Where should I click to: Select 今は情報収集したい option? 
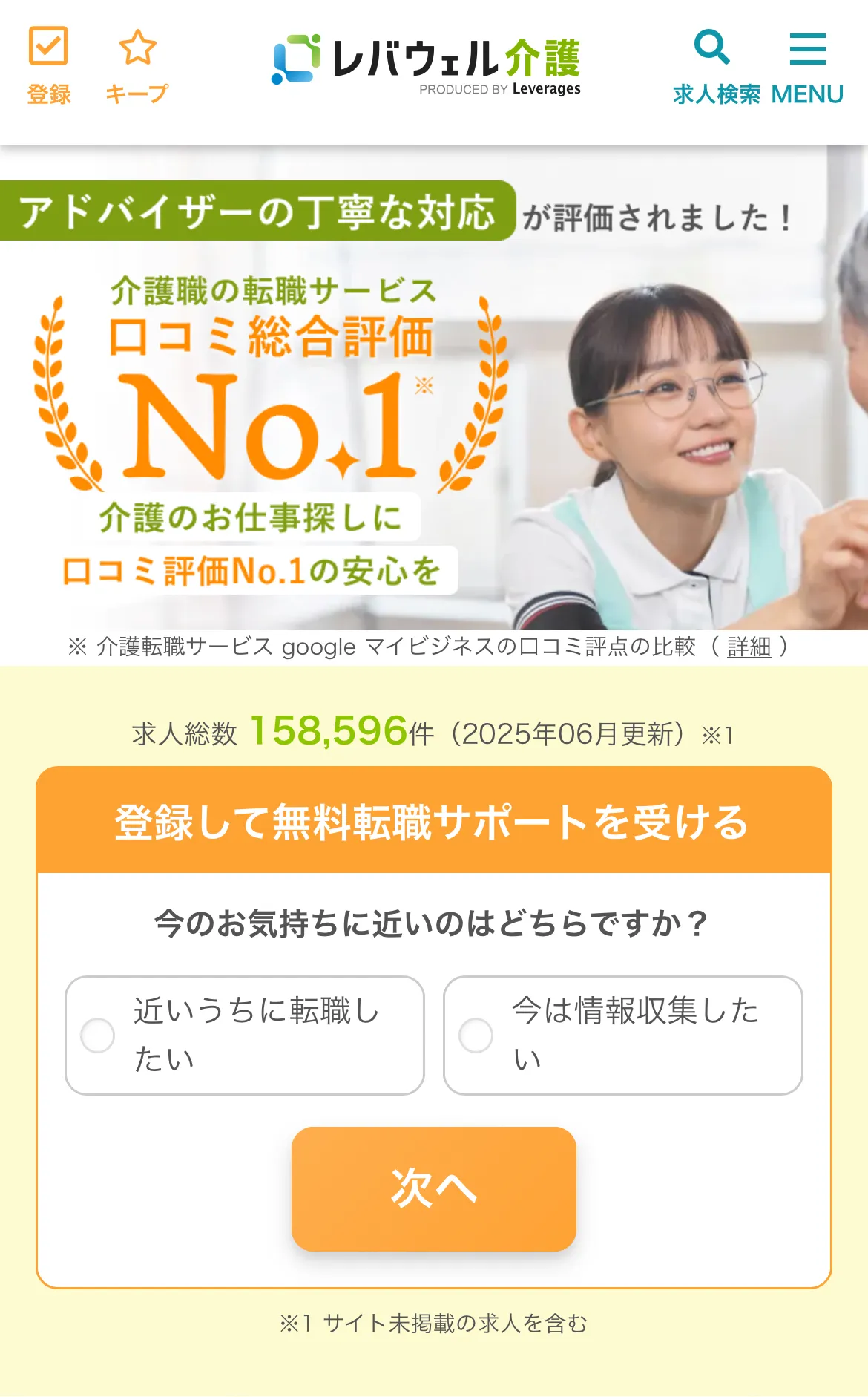623,1035
